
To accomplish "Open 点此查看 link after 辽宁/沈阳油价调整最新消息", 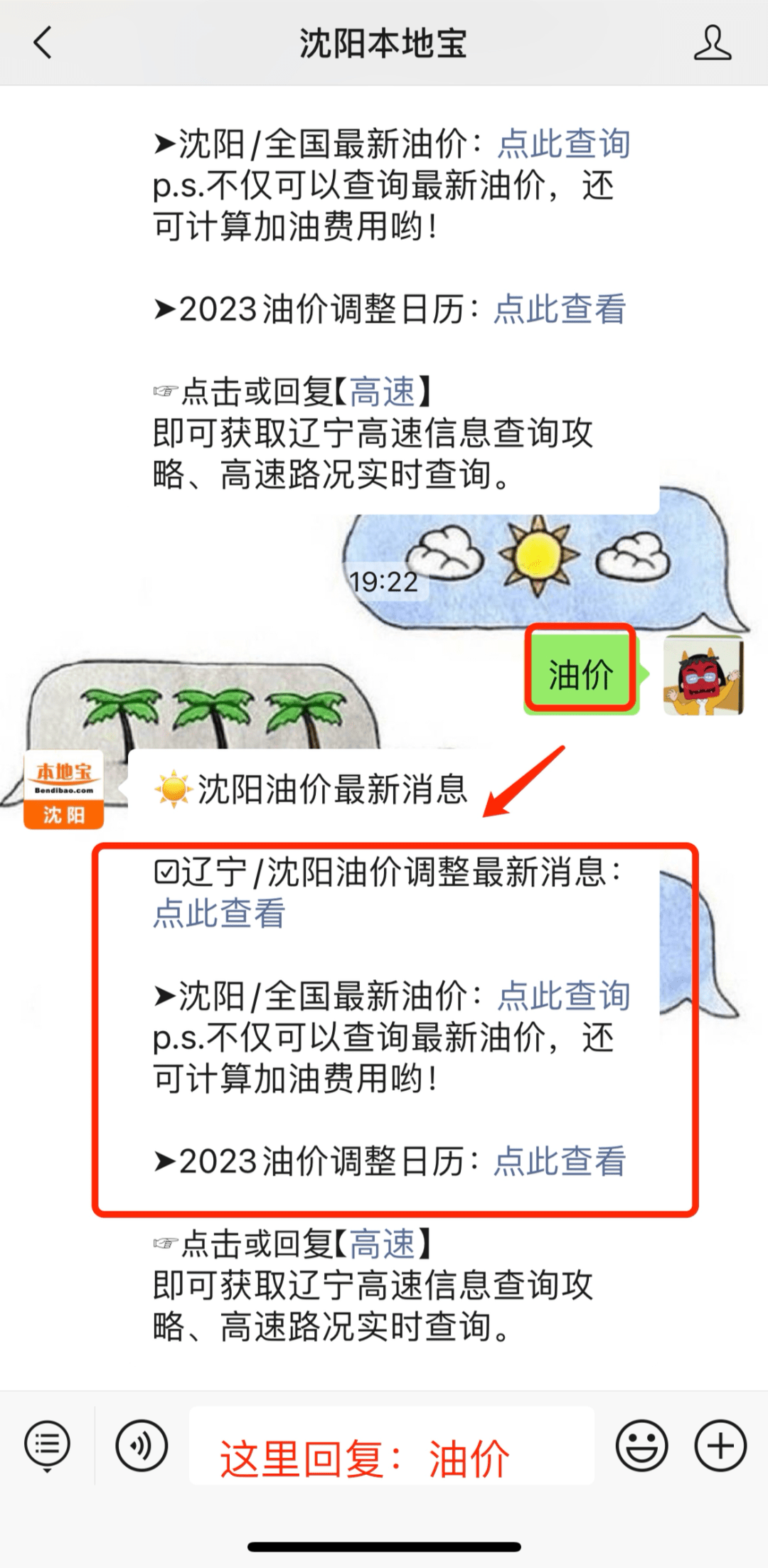I will click(x=219, y=913).
